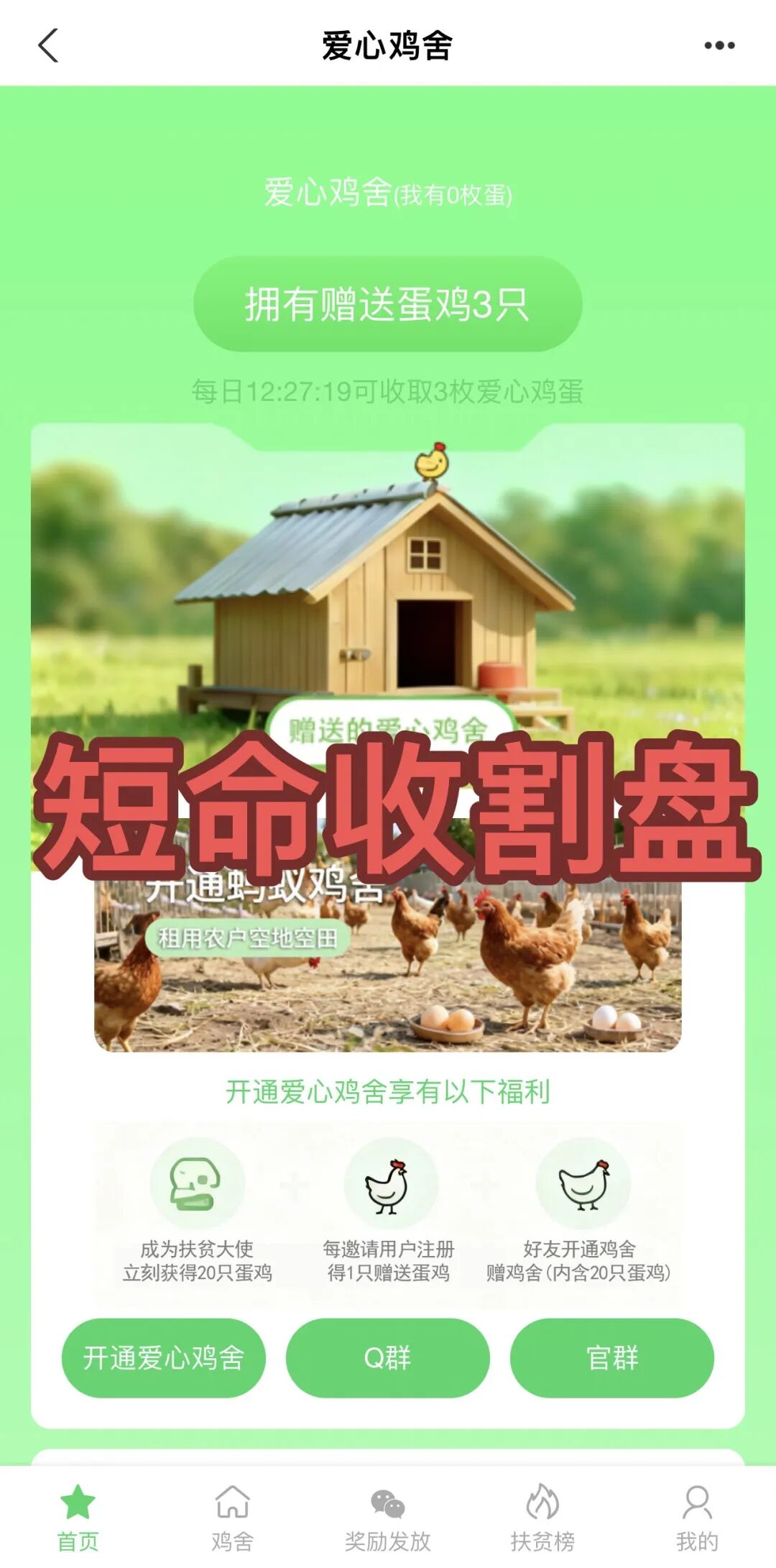776x1568 pixels.
Task: Switch to the 扶贫榜 tab
Action: tap(541, 1517)
